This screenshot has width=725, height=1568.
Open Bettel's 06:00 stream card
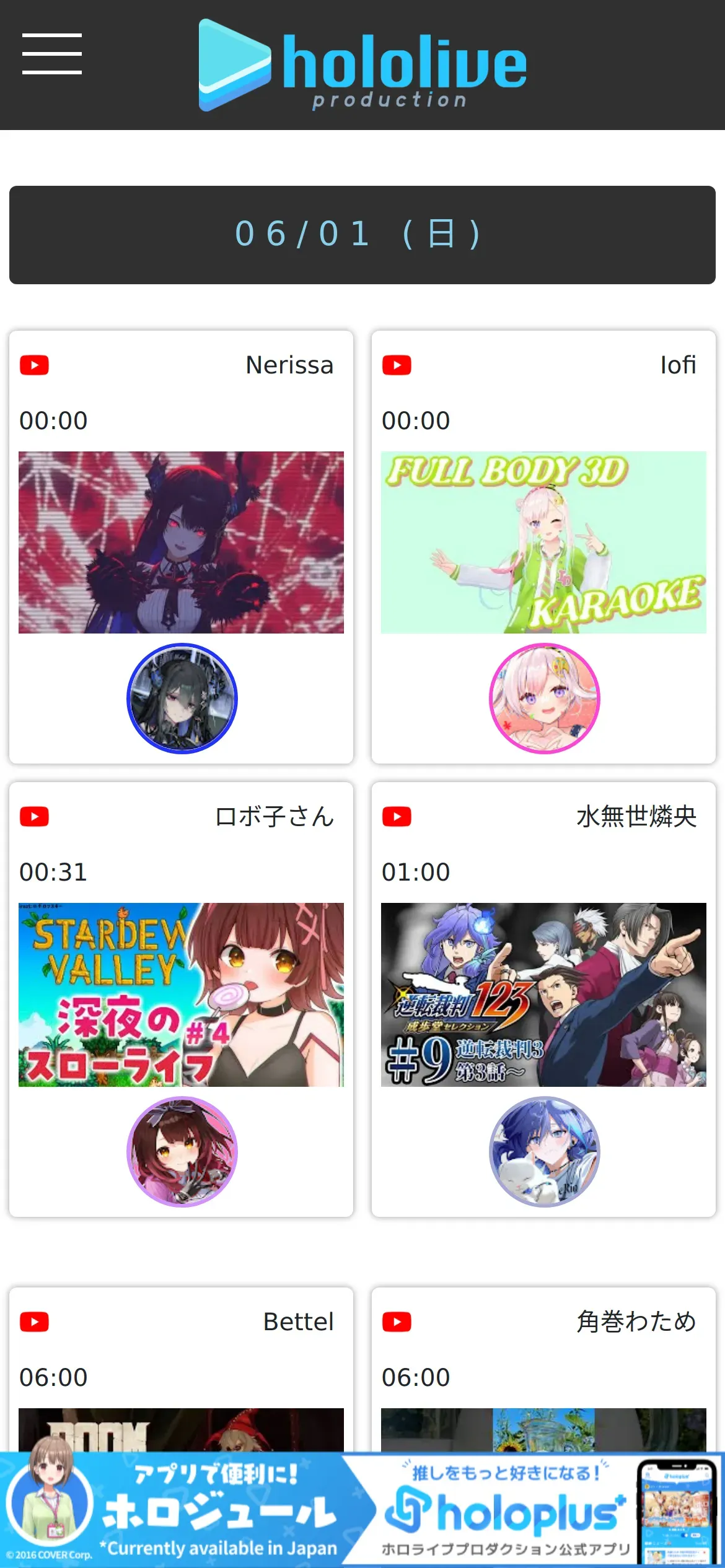click(x=181, y=1375)
